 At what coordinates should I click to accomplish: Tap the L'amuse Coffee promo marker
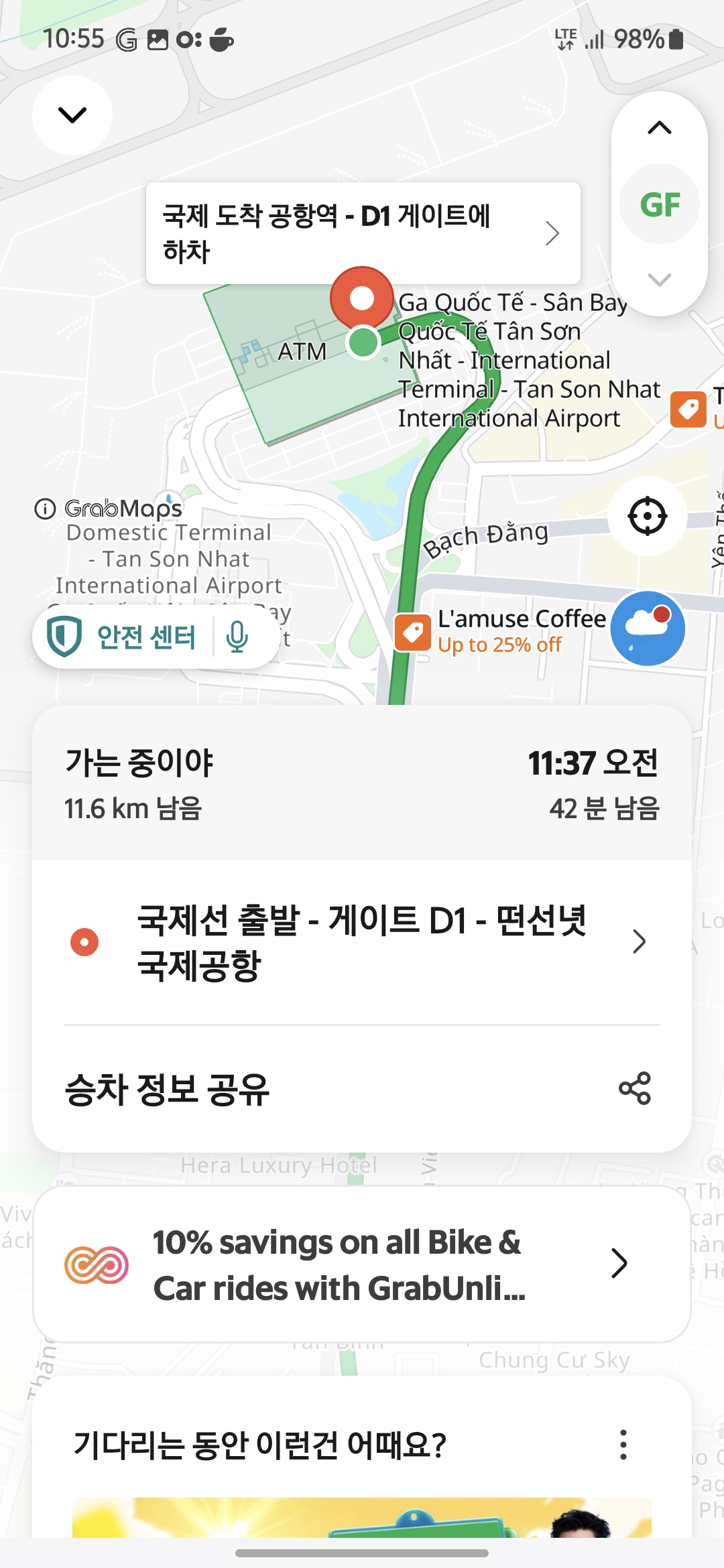413,633
